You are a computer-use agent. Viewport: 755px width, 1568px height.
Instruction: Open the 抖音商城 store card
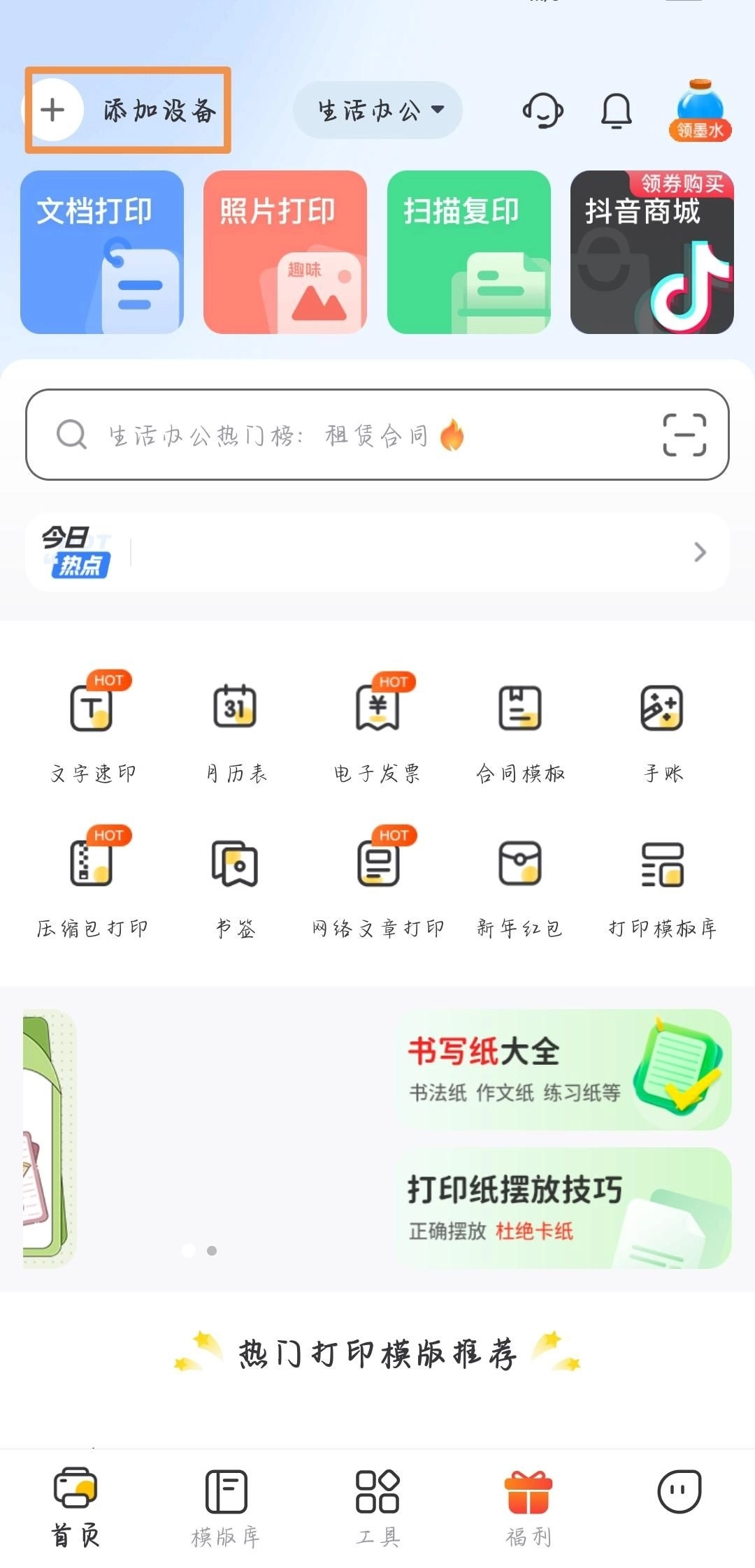pos(652,252)
